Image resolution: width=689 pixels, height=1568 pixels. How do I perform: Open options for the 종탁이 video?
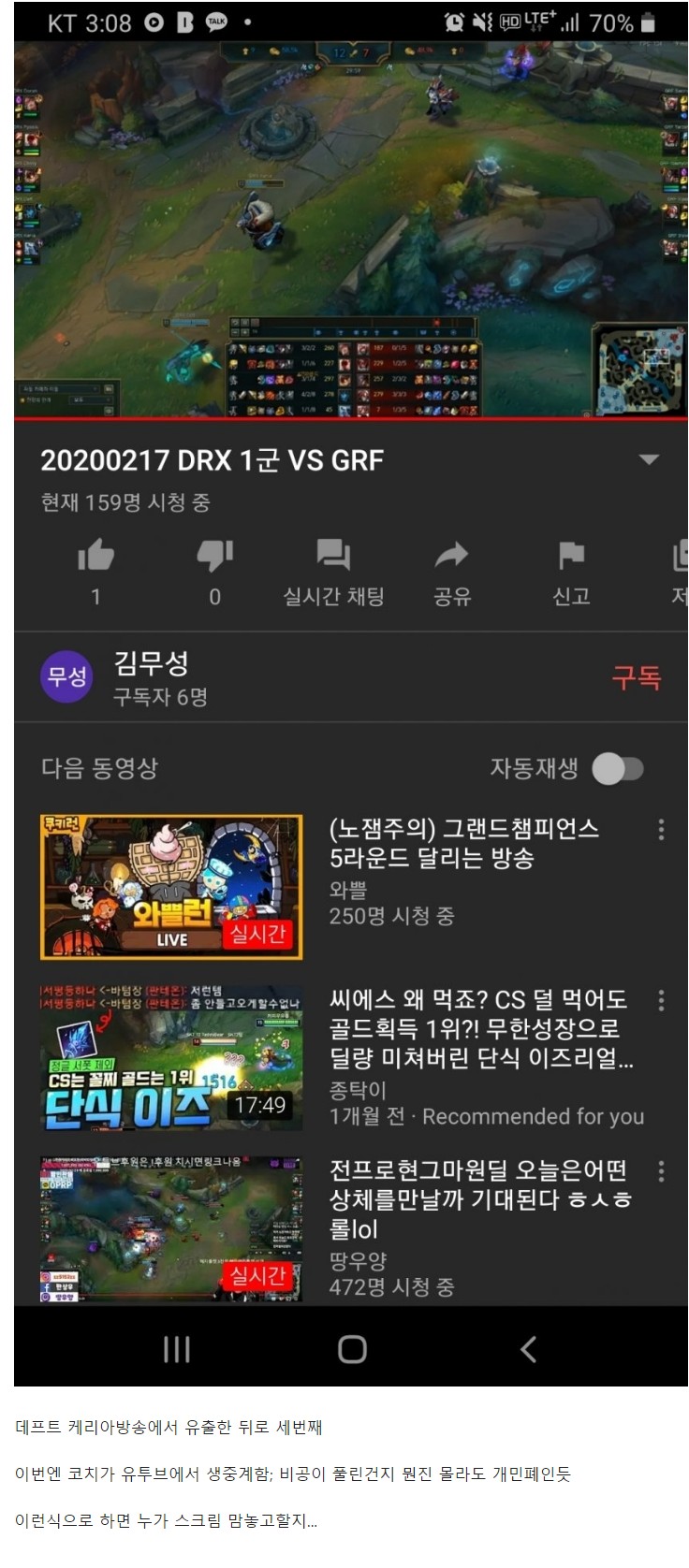[661, 1000]
